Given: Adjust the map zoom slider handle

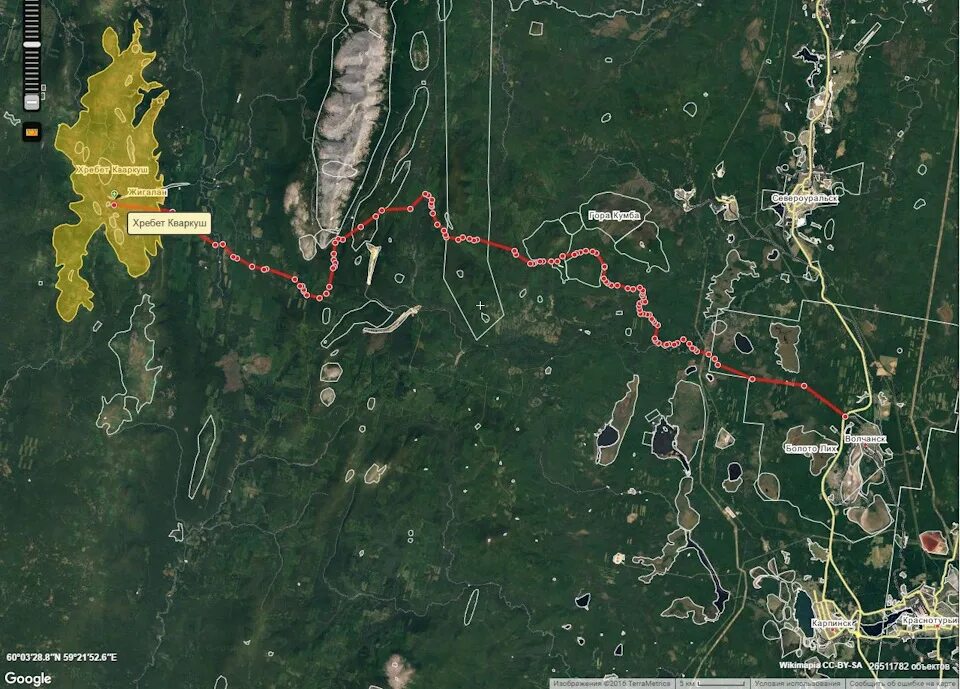Looking at the screenshot, I should pyautogui.click(x=32, y=42).
